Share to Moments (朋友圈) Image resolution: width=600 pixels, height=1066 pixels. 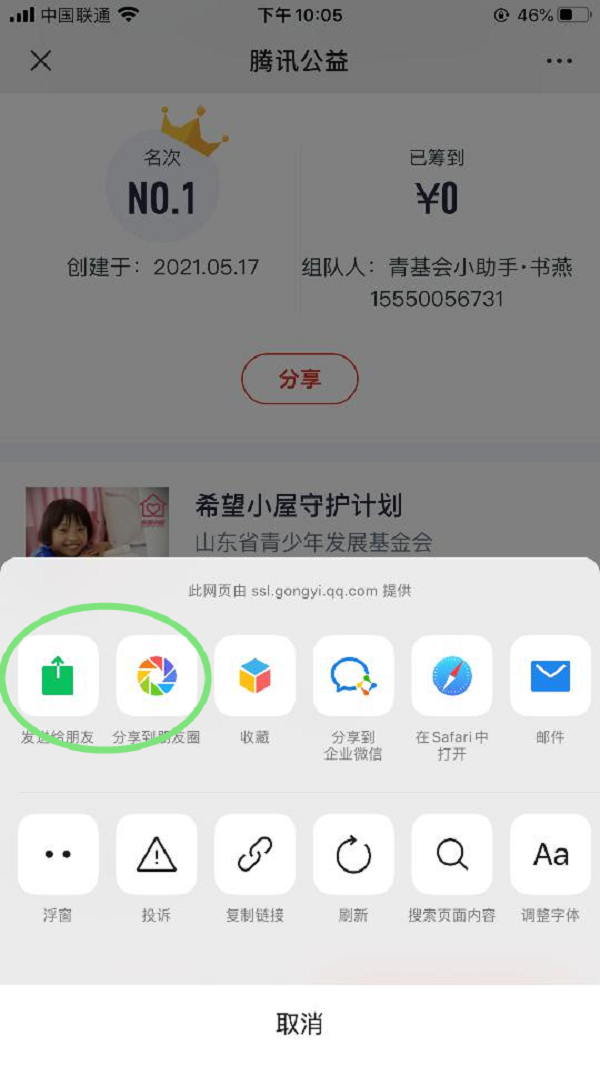[x=156, y=676]
